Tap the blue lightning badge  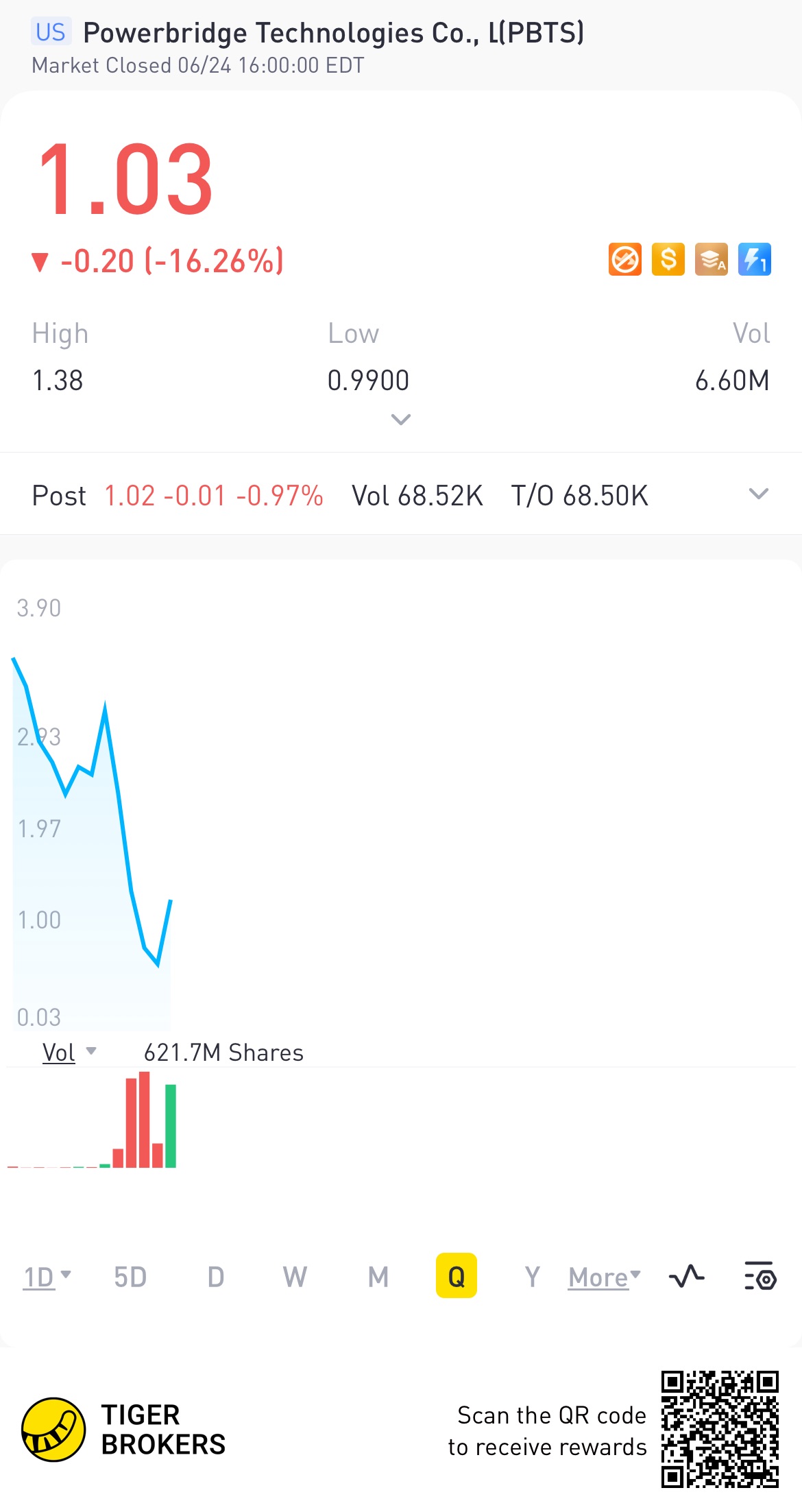click(x=755, y=259)
